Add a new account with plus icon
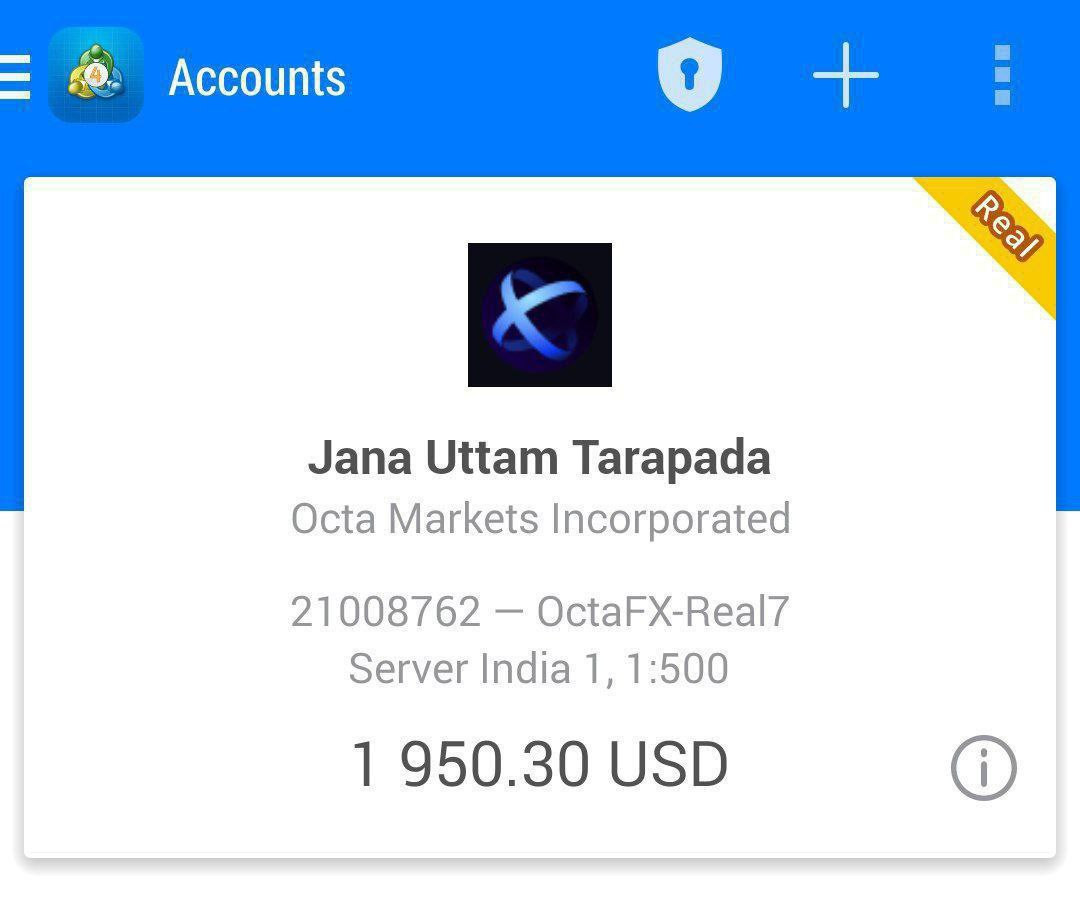1080x899 pixels. [846, 76]
